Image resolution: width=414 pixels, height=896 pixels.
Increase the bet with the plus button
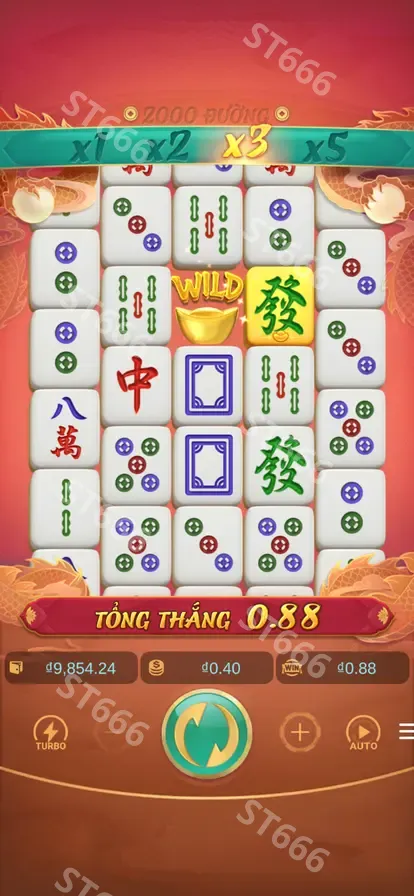300,732
